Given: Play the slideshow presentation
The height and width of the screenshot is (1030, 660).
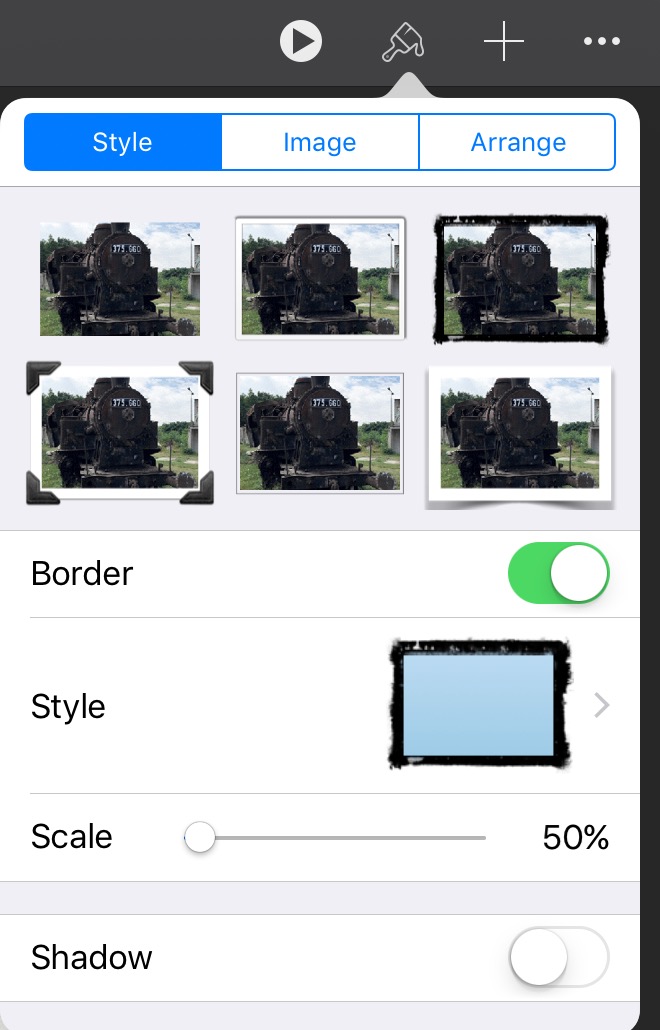Looking at the screenshot, I should [x=301, y=42].
